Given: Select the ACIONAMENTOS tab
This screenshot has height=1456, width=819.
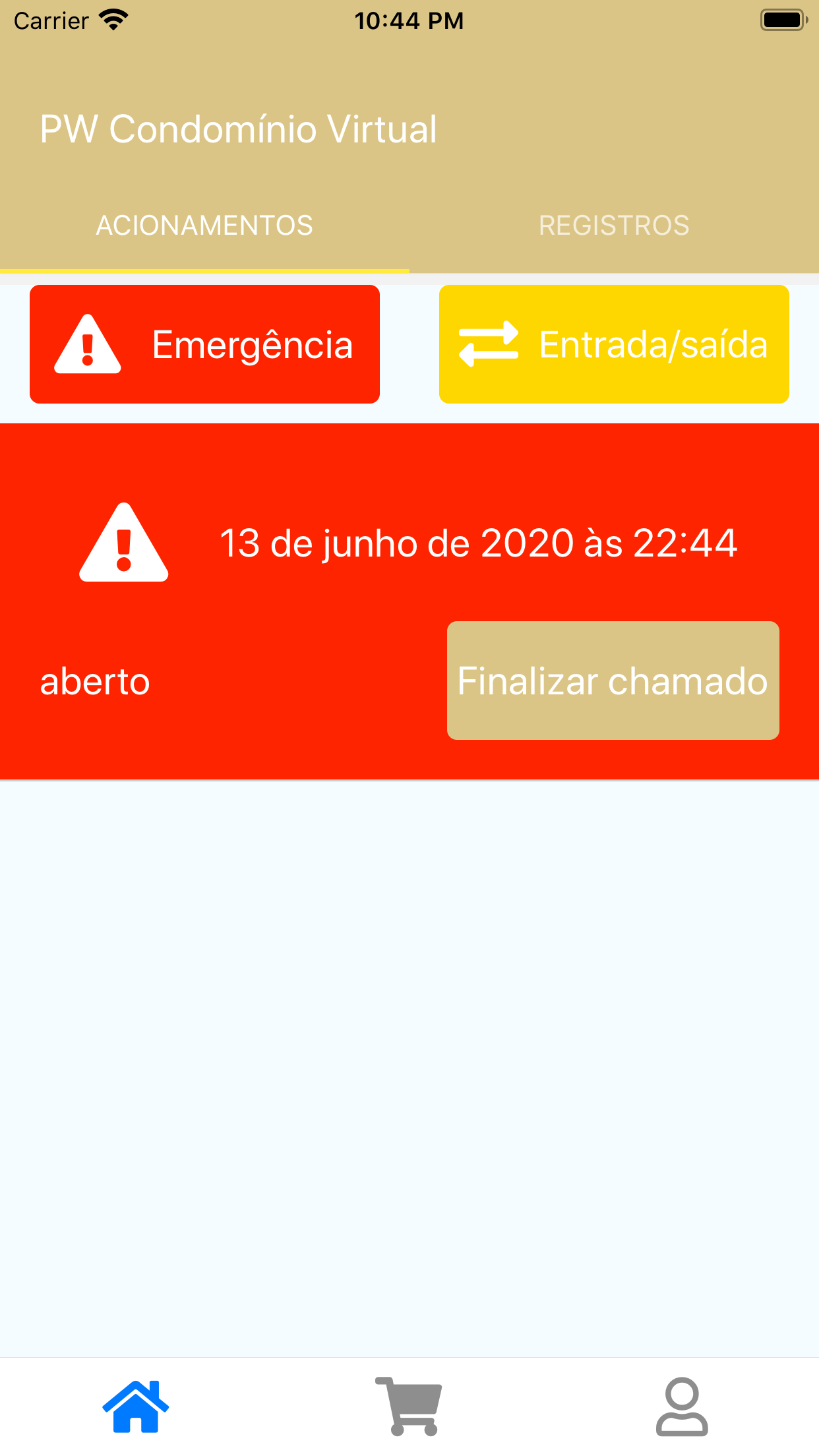Looking at the screenshot, I should click(x=204, y=224).
